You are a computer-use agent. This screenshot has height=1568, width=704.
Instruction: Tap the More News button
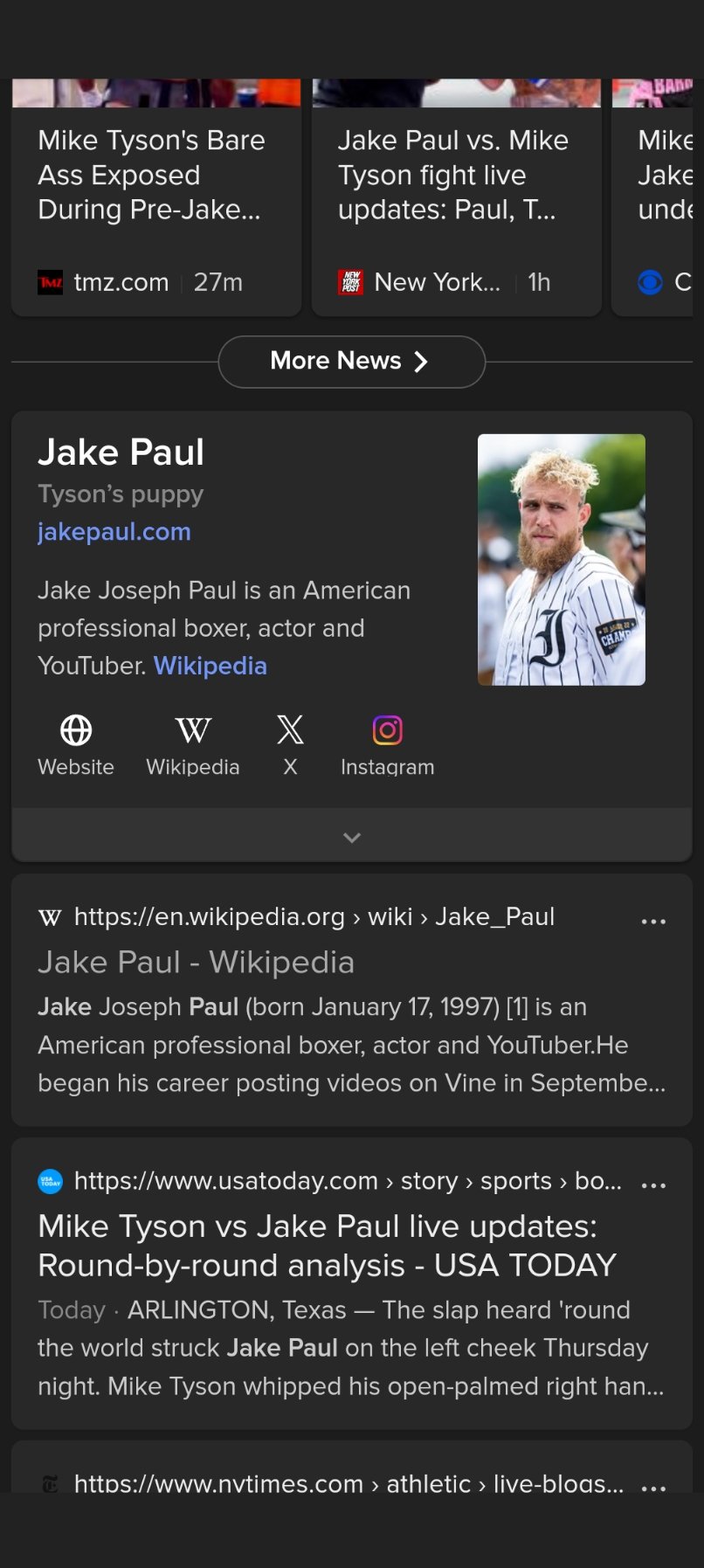[351, 362]
